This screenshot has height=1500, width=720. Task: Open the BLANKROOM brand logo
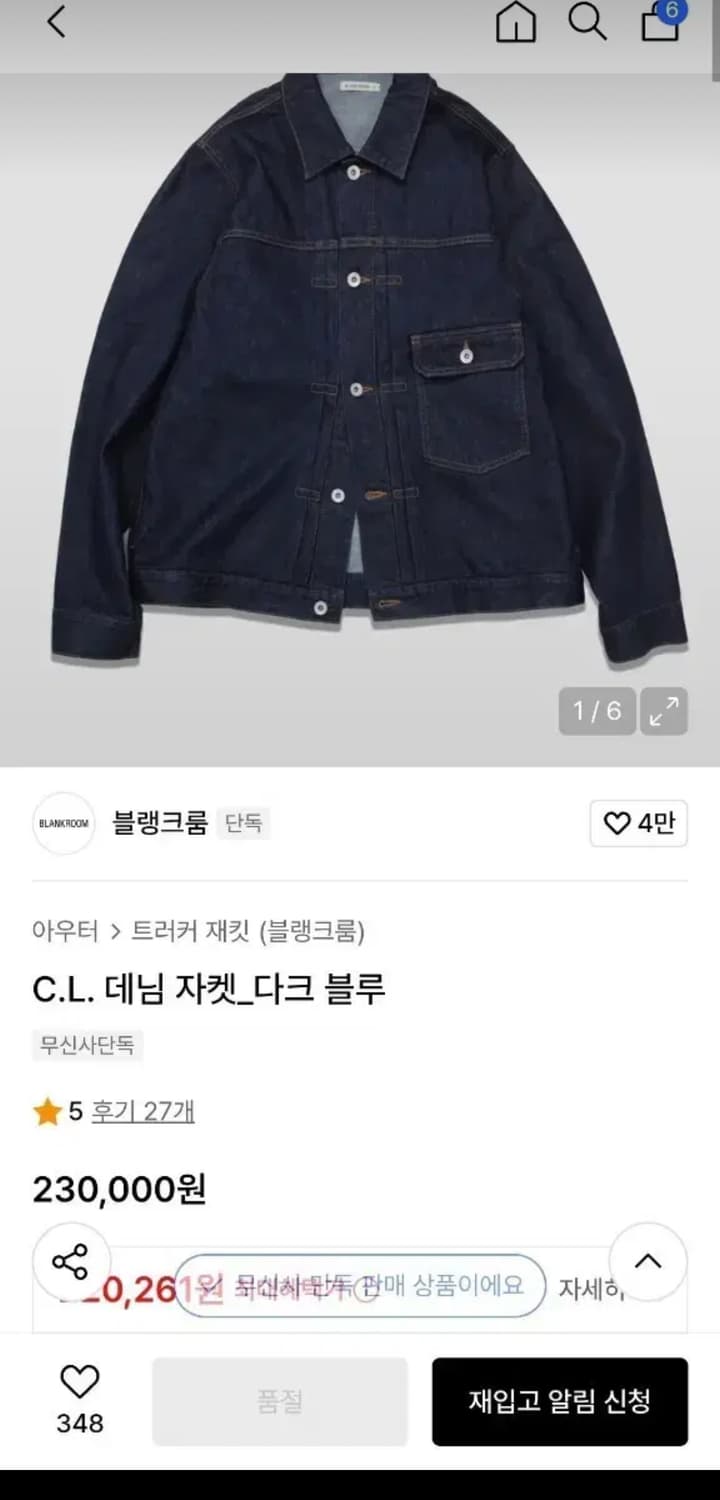coord(63,823)
